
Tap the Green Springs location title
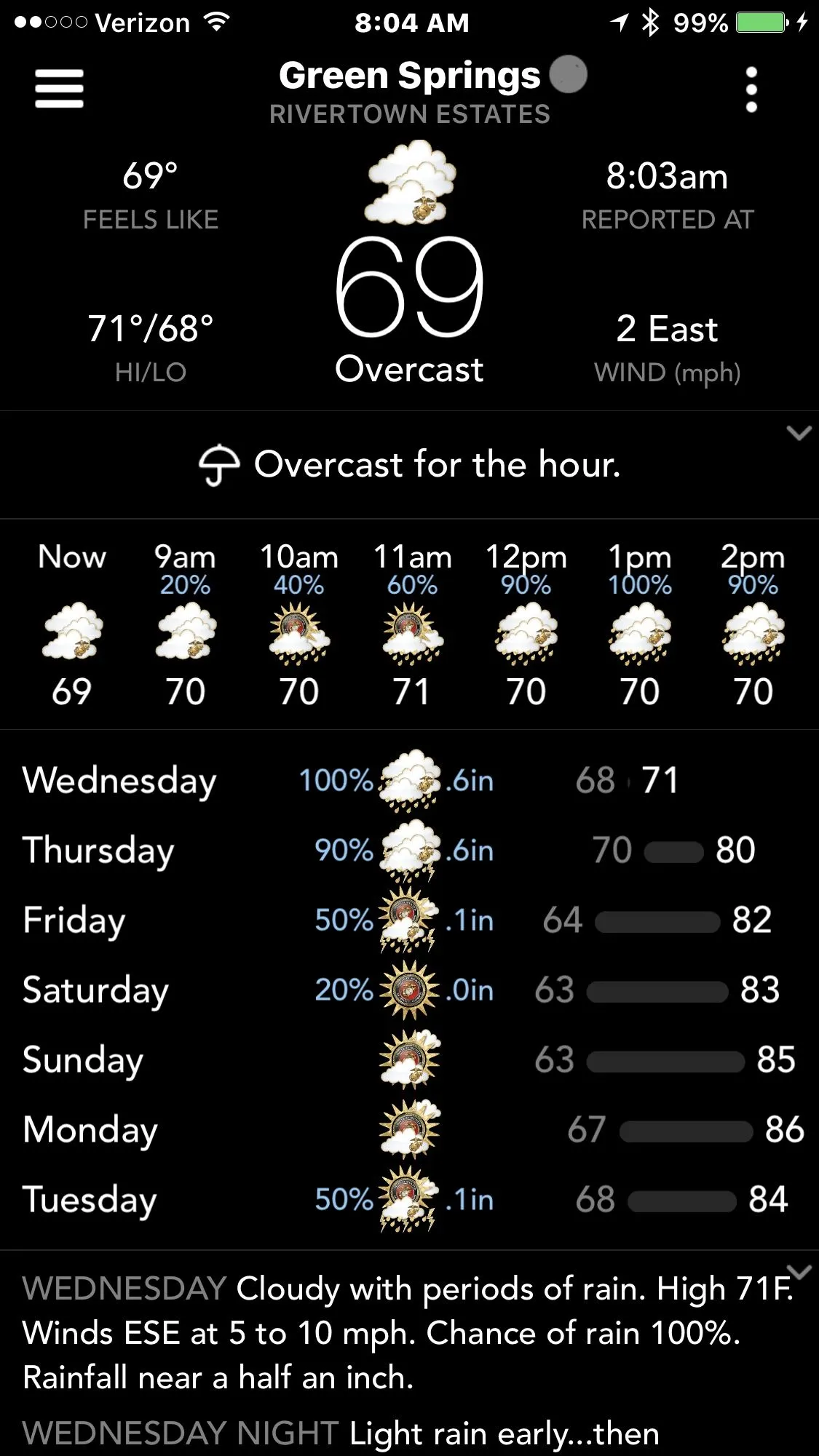pyautogui.click(x=409, y=76)
